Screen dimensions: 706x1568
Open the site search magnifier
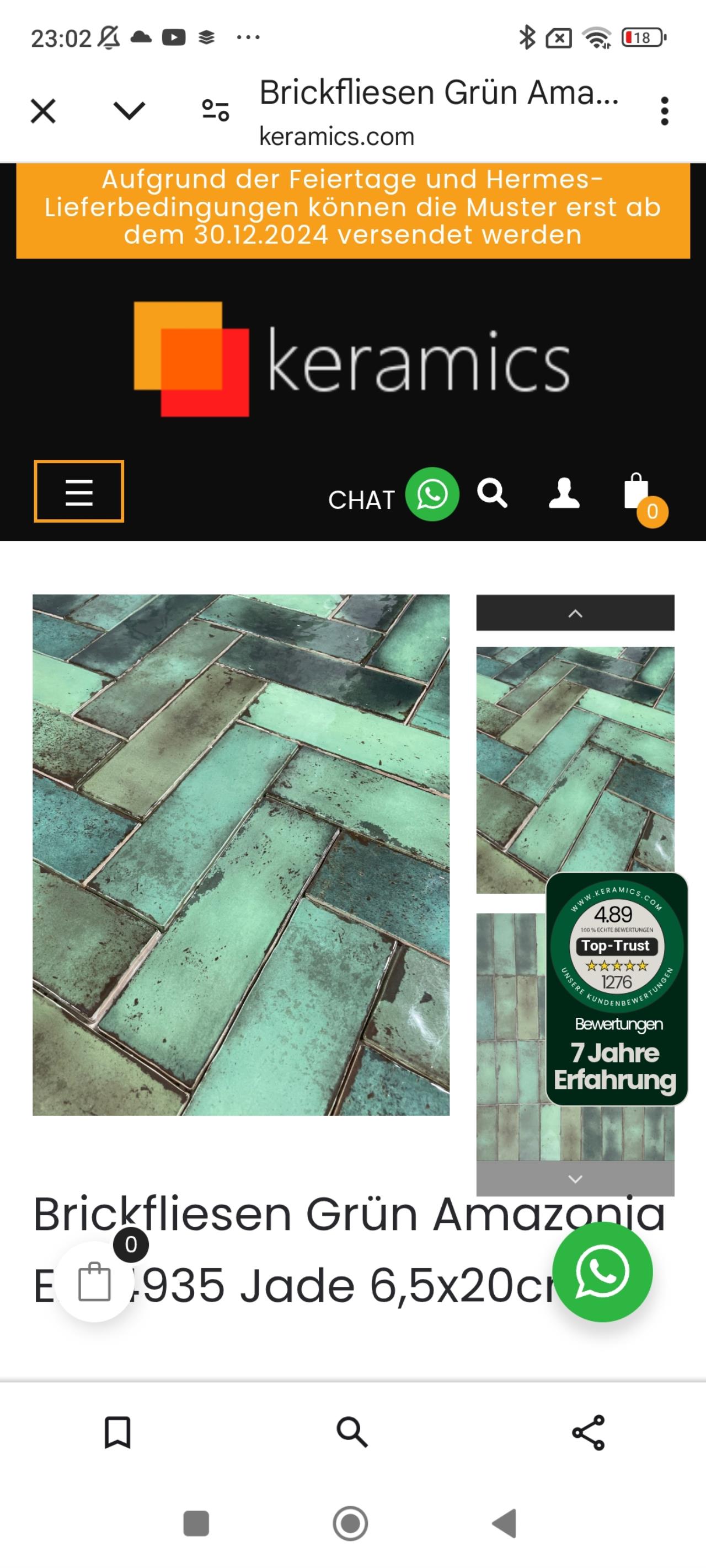click(491, 493)
